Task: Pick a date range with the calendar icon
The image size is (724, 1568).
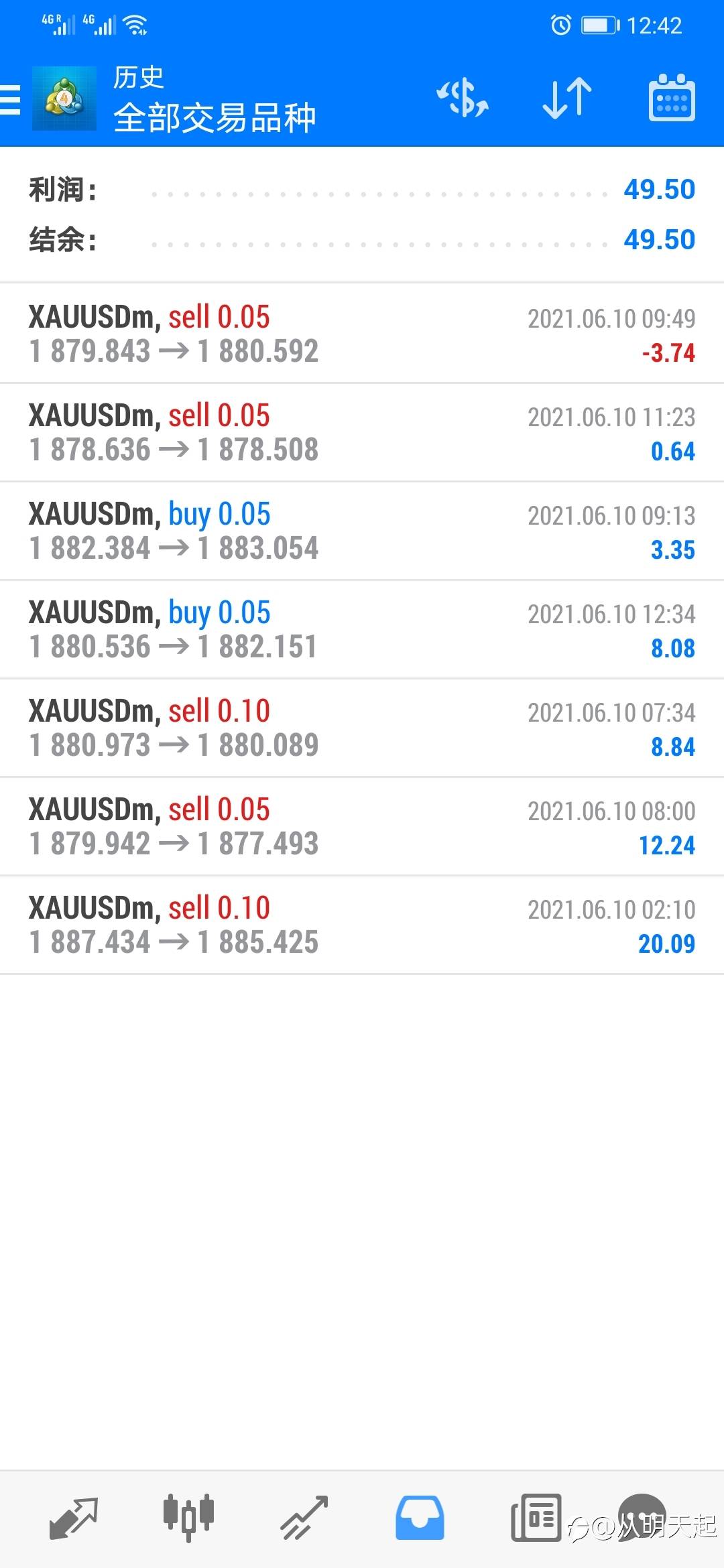Action: [671, 99]
